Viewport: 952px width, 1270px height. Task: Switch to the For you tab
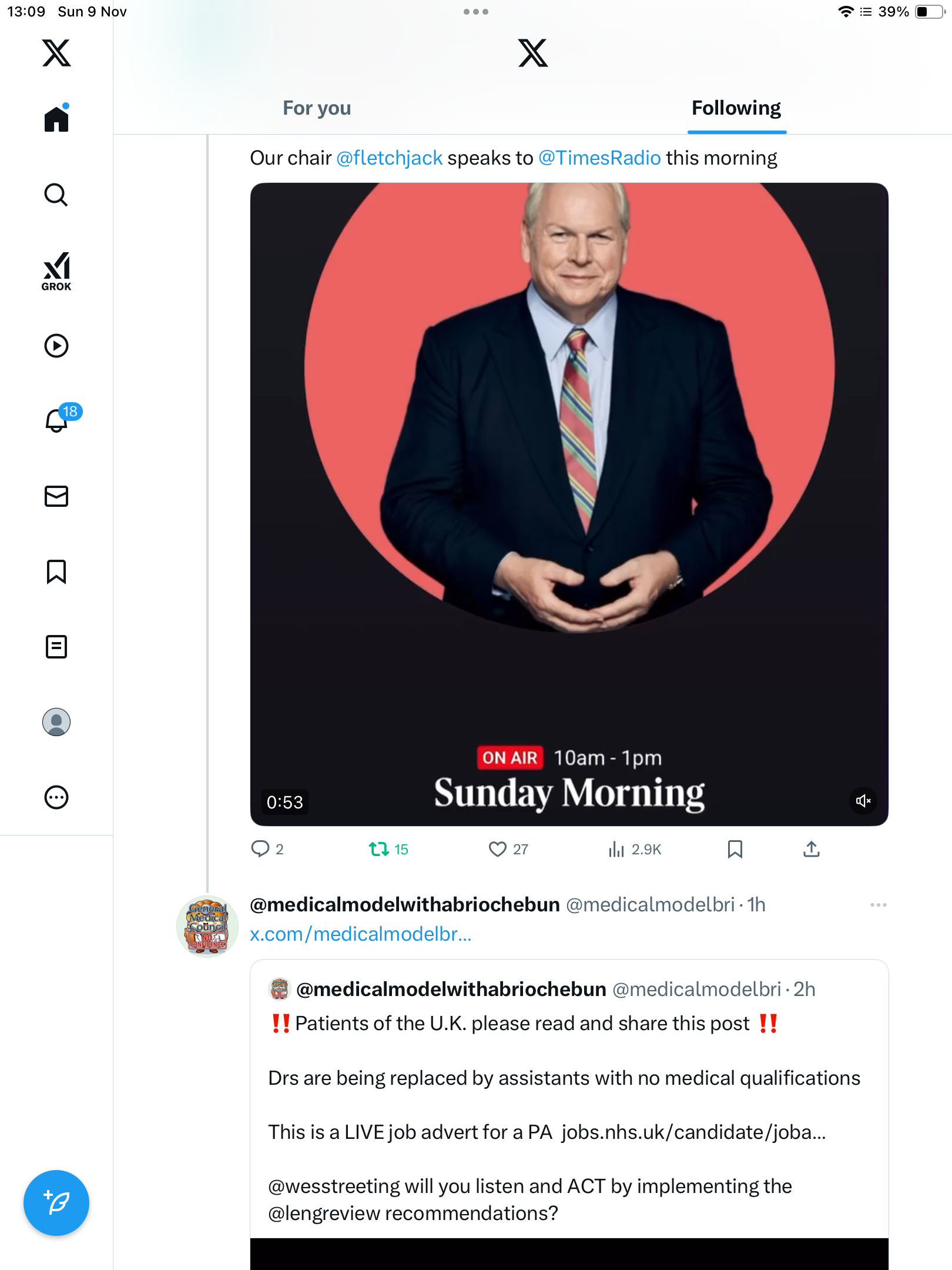pyautogui.click(x=317, y=108)
